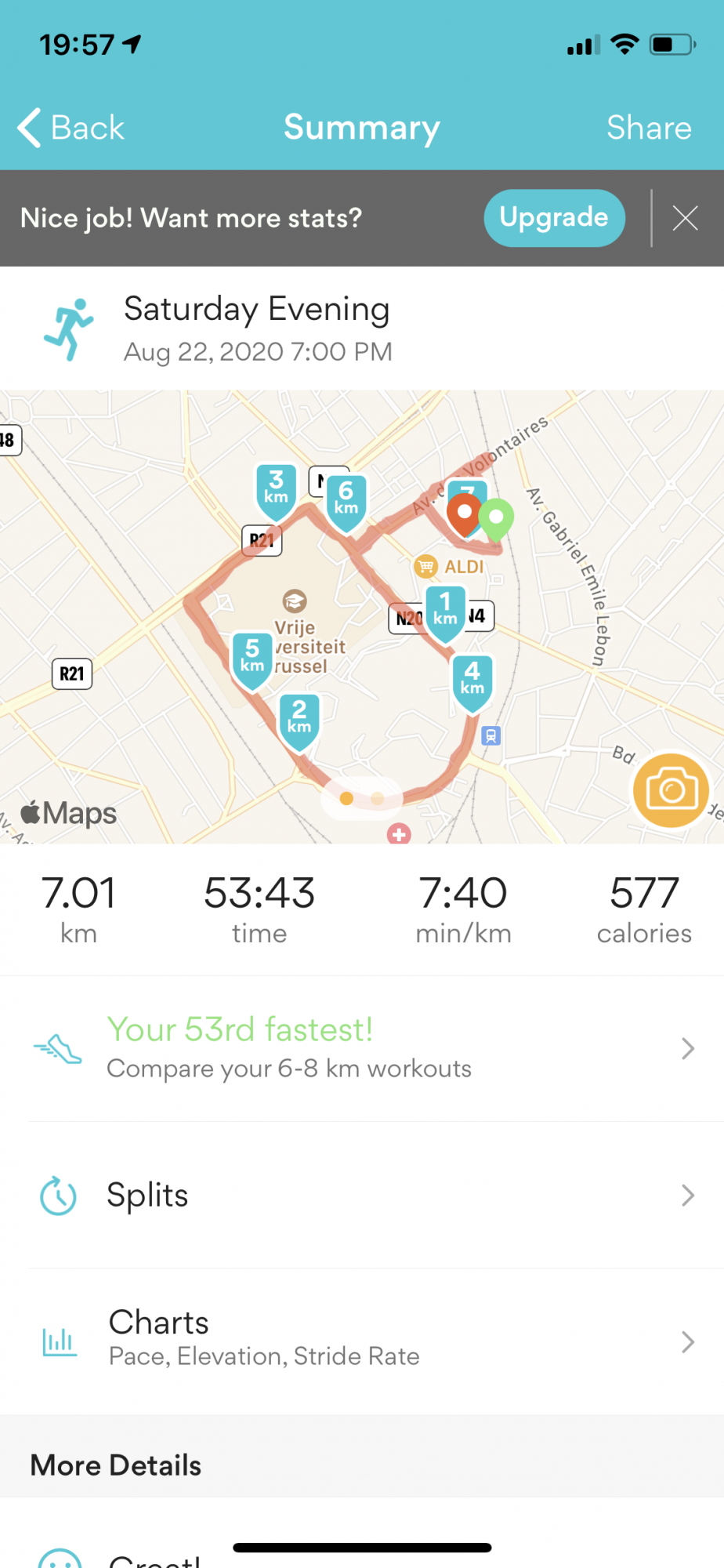View Charts for pace and elevation
Image resolution: width=724 pixels, height=1568 pixels.
click(x=362, y=1341)
